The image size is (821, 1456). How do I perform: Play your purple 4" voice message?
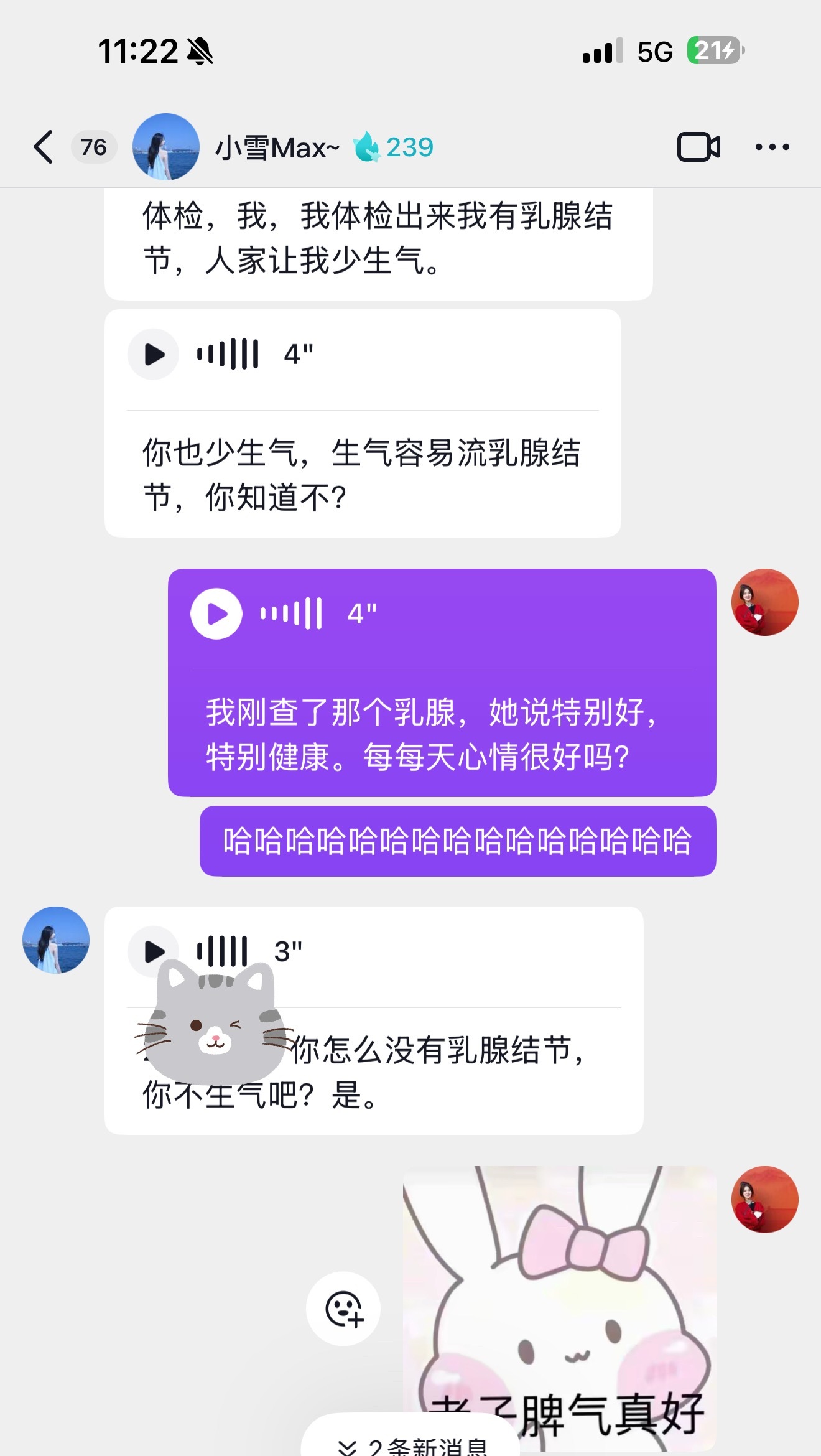coord(216,613)
